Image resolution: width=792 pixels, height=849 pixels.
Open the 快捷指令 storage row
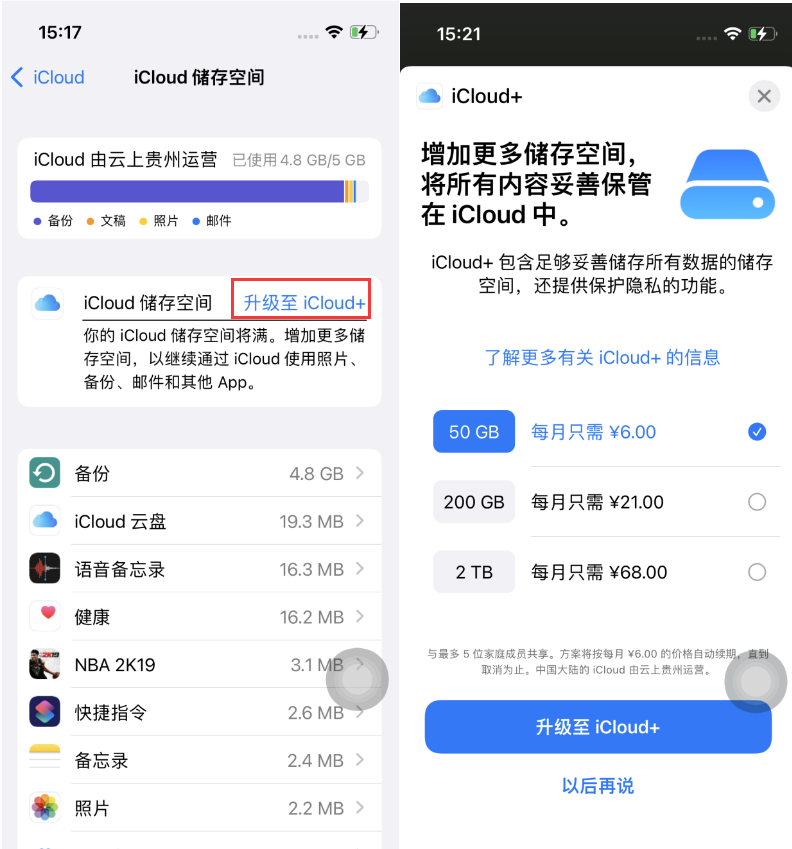tap(199, 713)
